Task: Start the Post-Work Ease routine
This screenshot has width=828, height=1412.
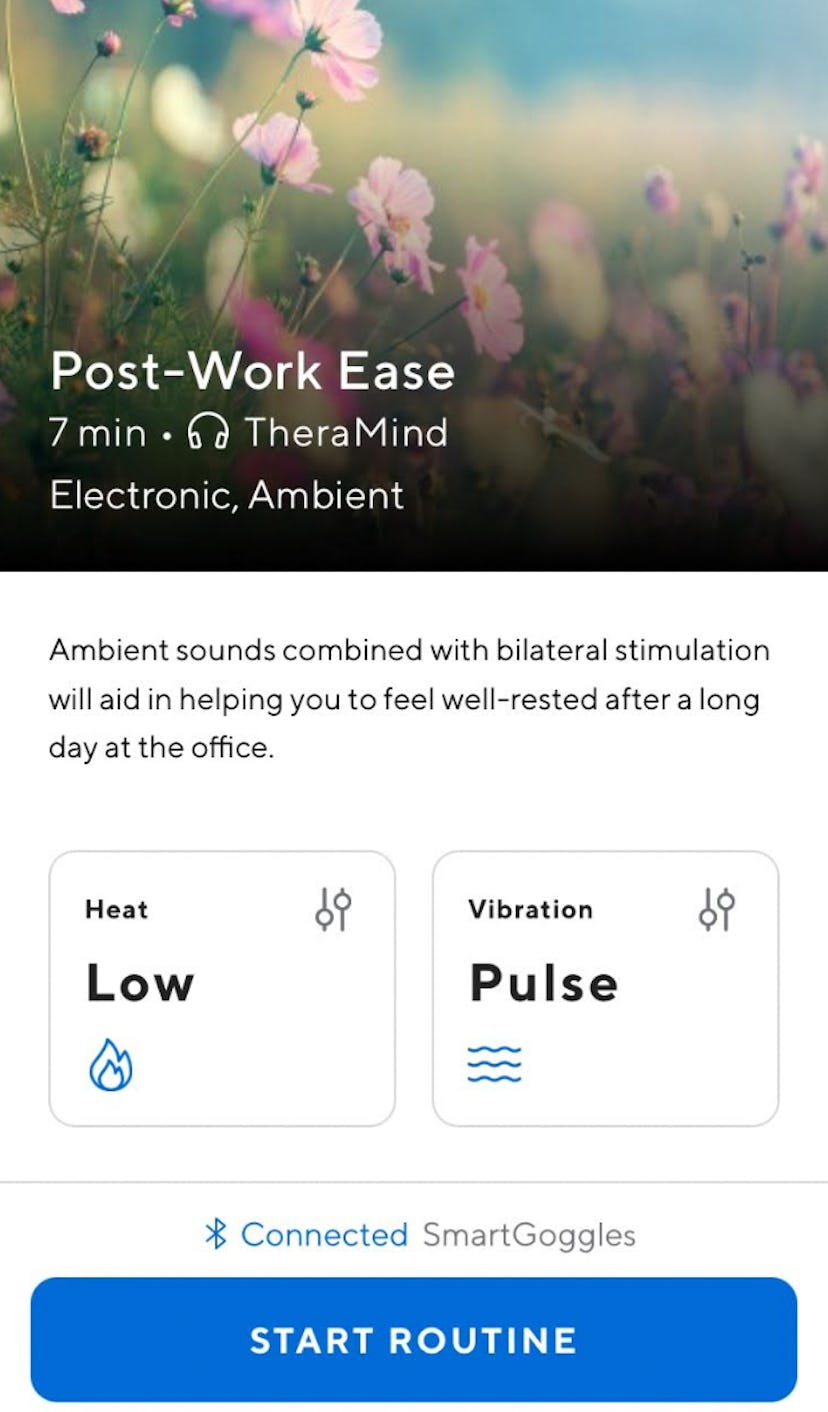Action: pos(413,1339)
